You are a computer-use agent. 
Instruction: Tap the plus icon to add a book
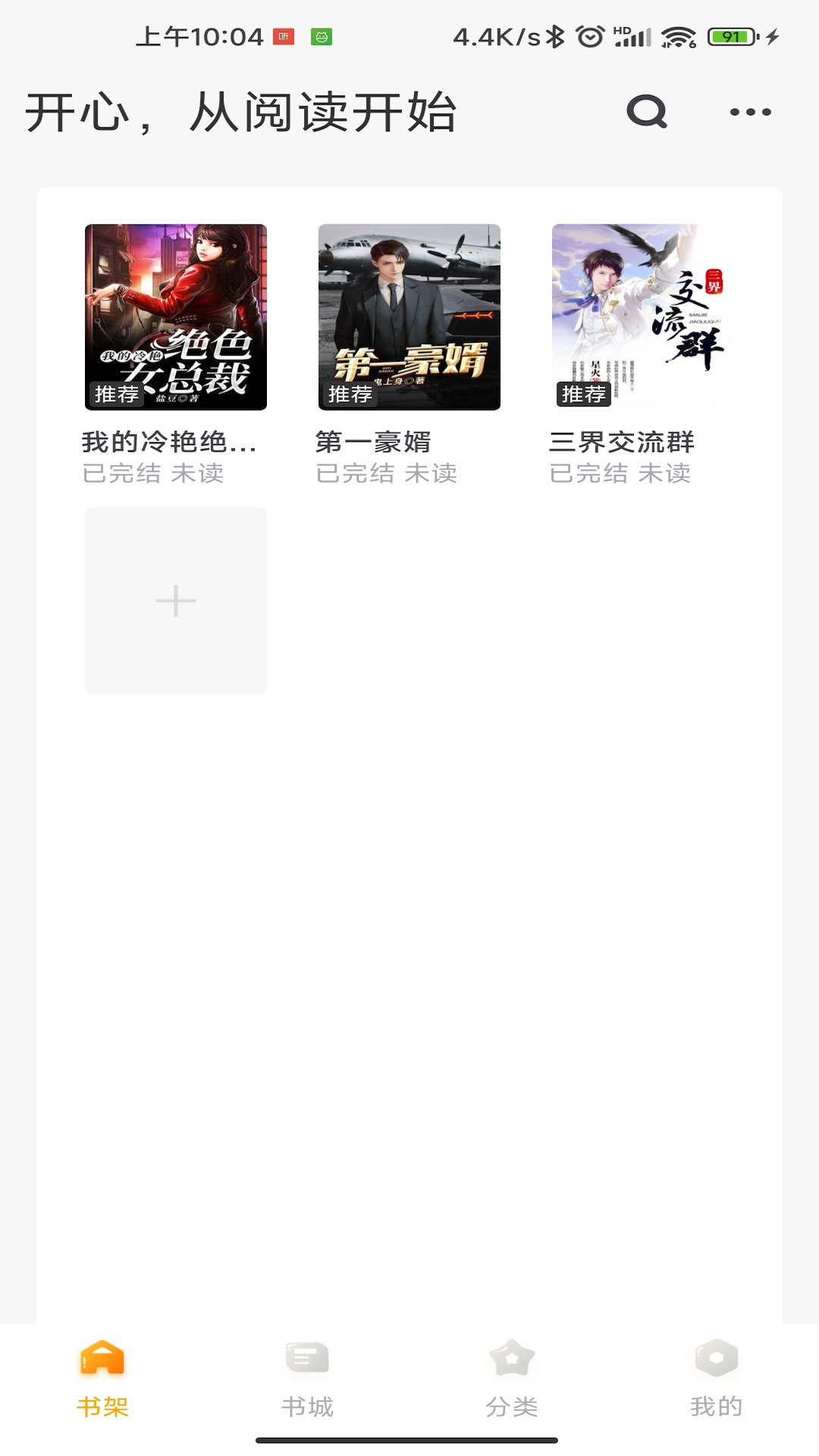tap(175, 600)
